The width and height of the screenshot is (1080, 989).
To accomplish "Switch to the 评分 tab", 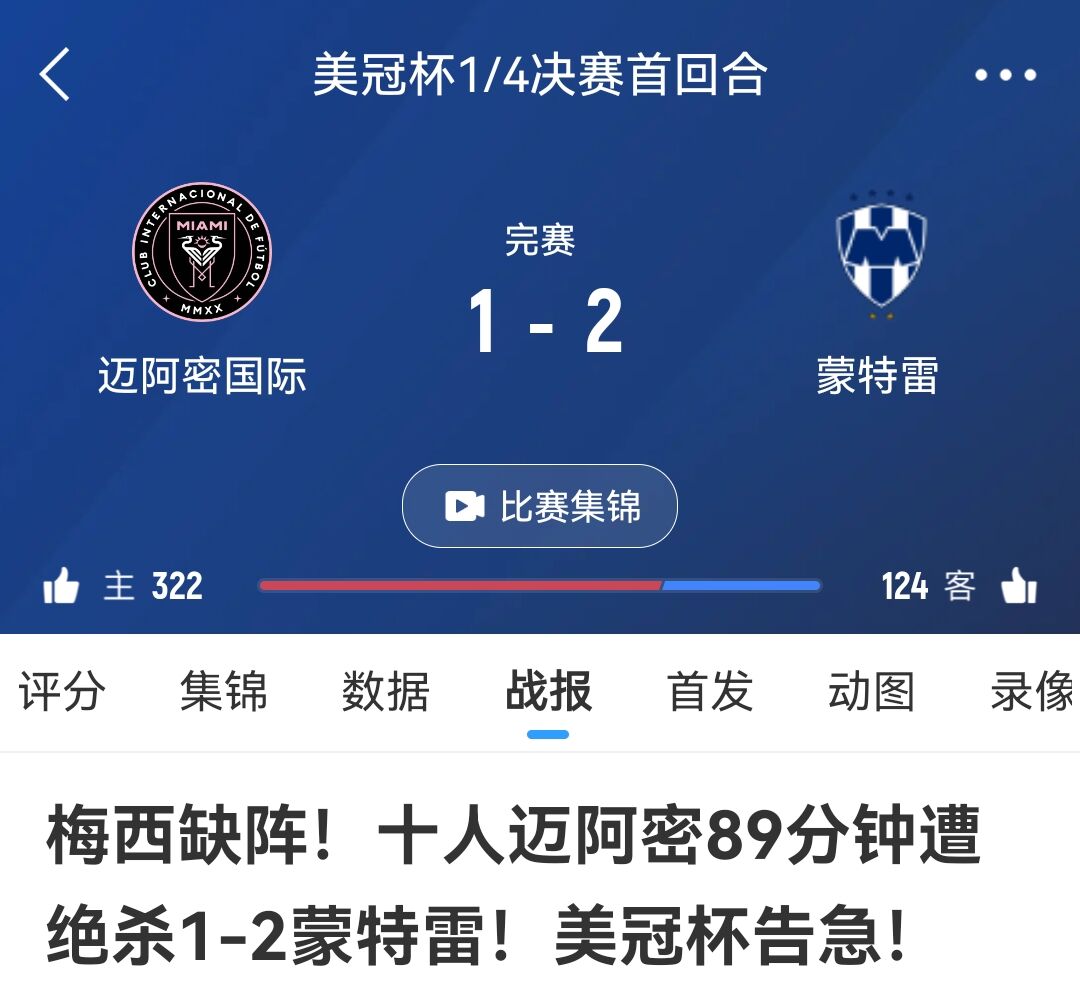I will click(62, 691).
